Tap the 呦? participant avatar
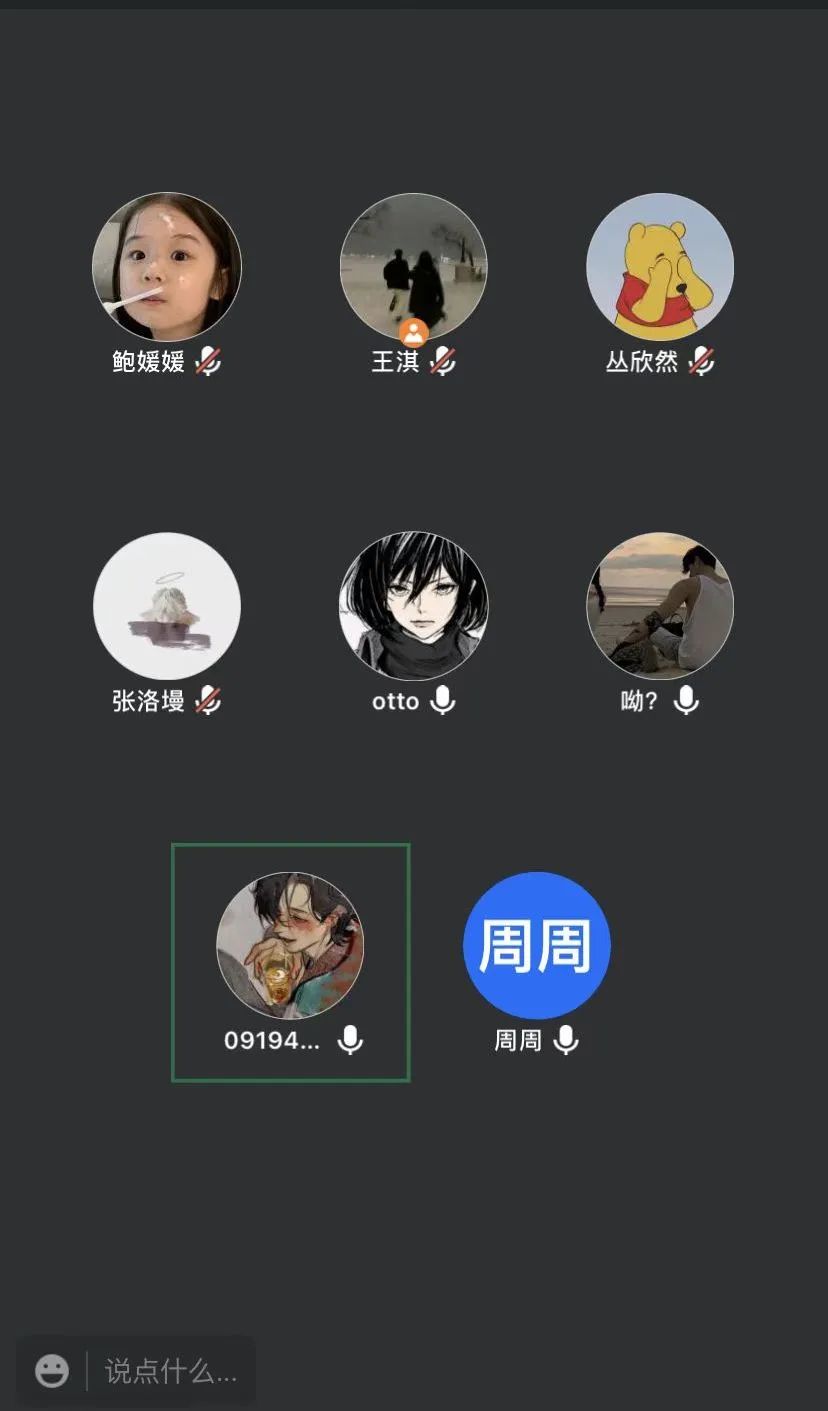Screen dimensions: 828x1411 tap(660, 606)
